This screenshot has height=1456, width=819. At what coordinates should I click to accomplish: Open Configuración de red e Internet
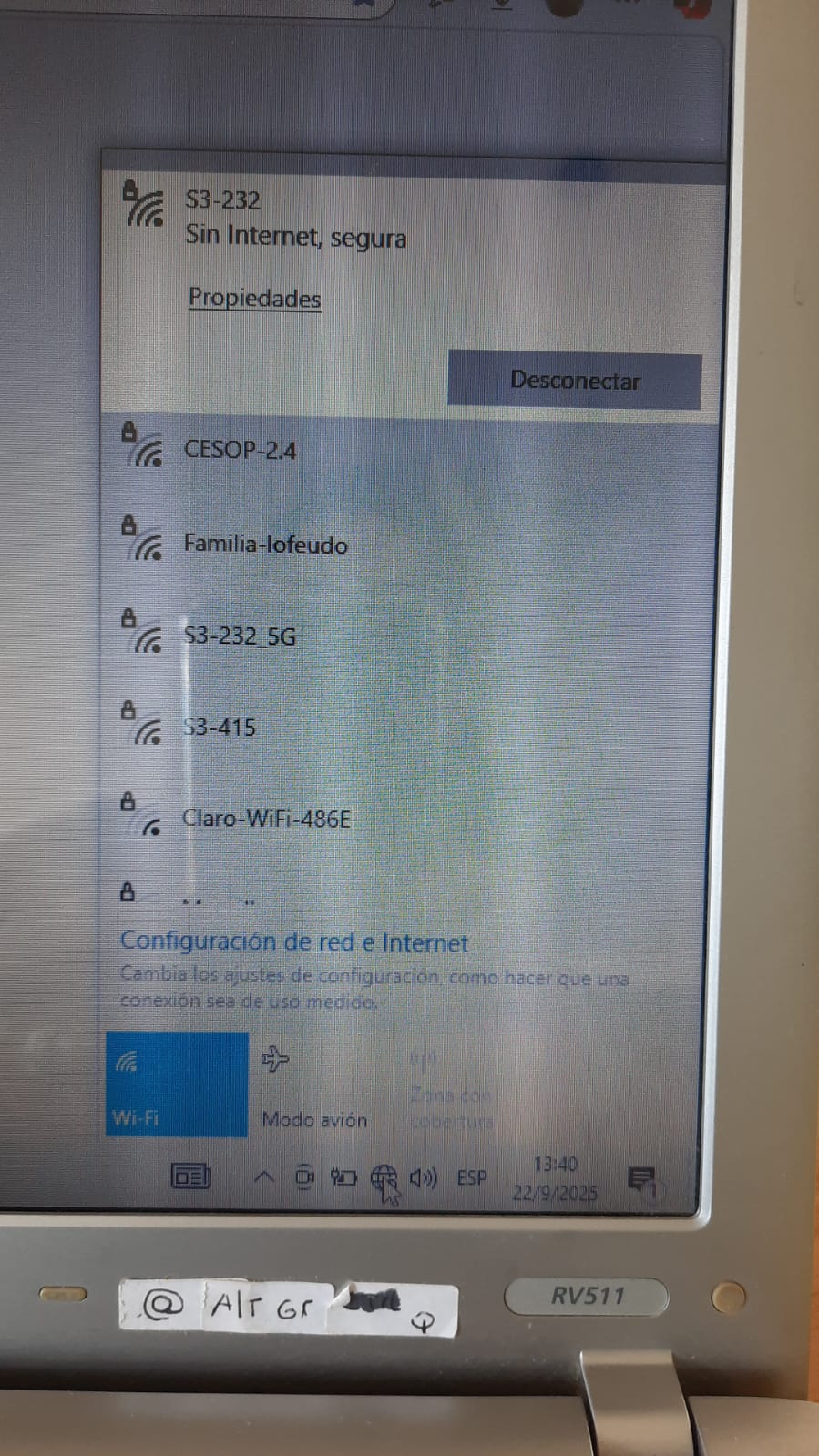click(x=293, y=942)
